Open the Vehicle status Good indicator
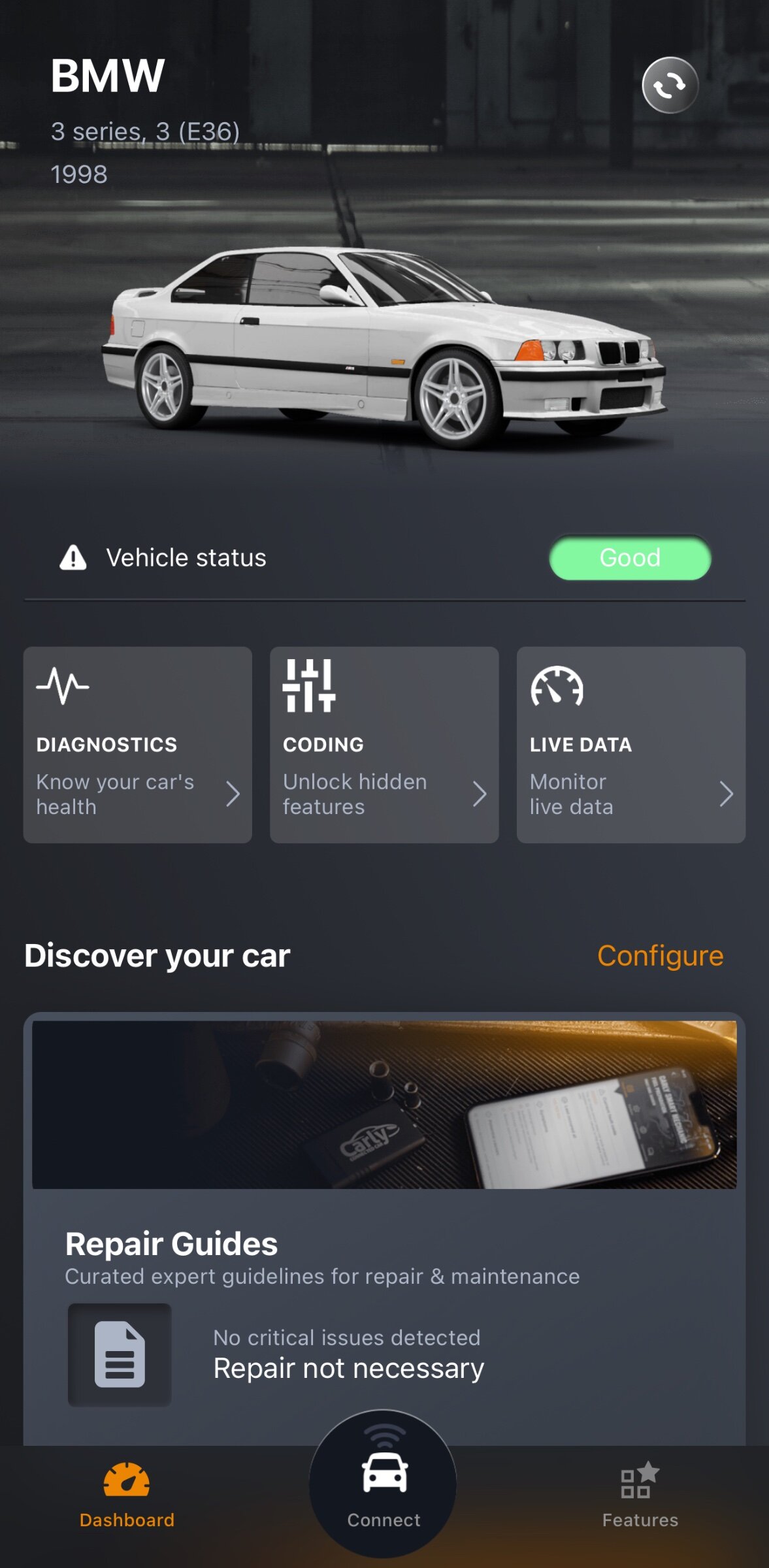Image resolution: width=769 pixels, height=1568 pixels. pos(630,558)
